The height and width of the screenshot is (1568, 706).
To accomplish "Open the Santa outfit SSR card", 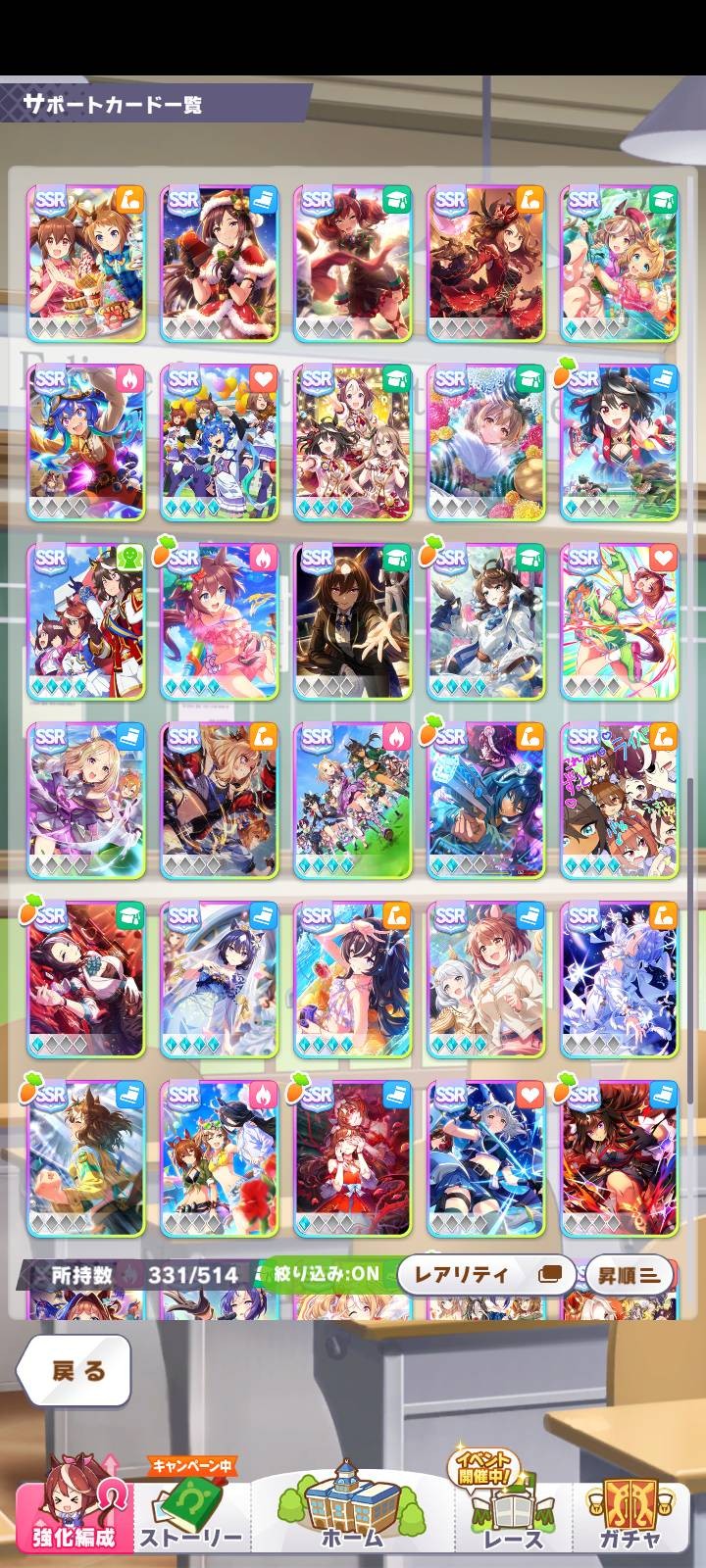I will 220,263.
